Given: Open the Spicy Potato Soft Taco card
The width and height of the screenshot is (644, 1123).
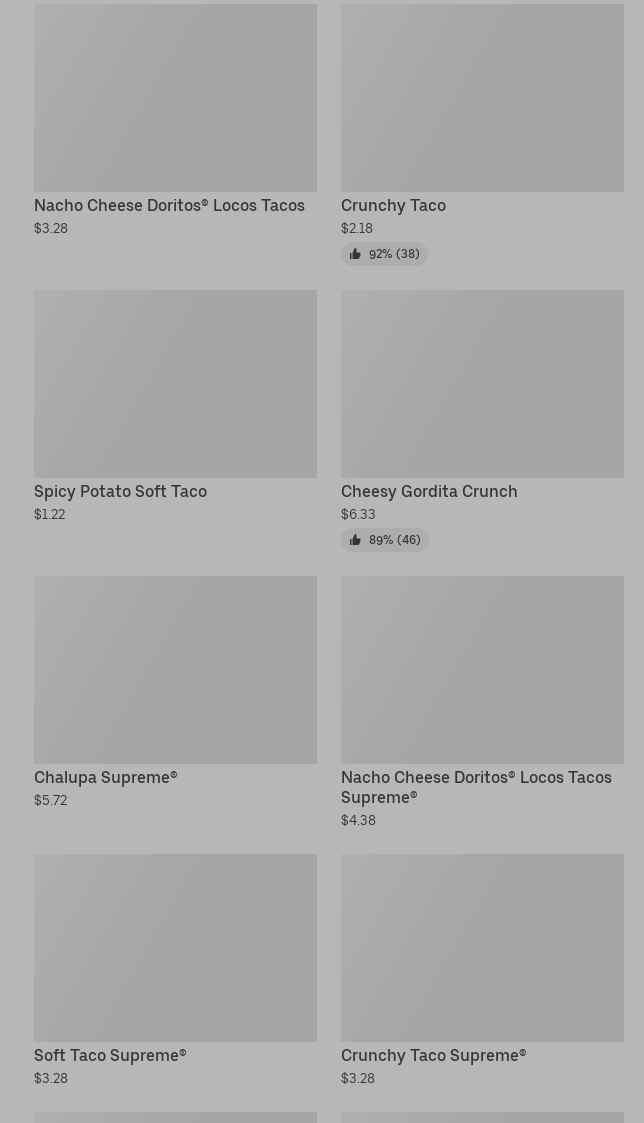Looking at the screenshot, I should pyautogui.click(x=176, y=406).
